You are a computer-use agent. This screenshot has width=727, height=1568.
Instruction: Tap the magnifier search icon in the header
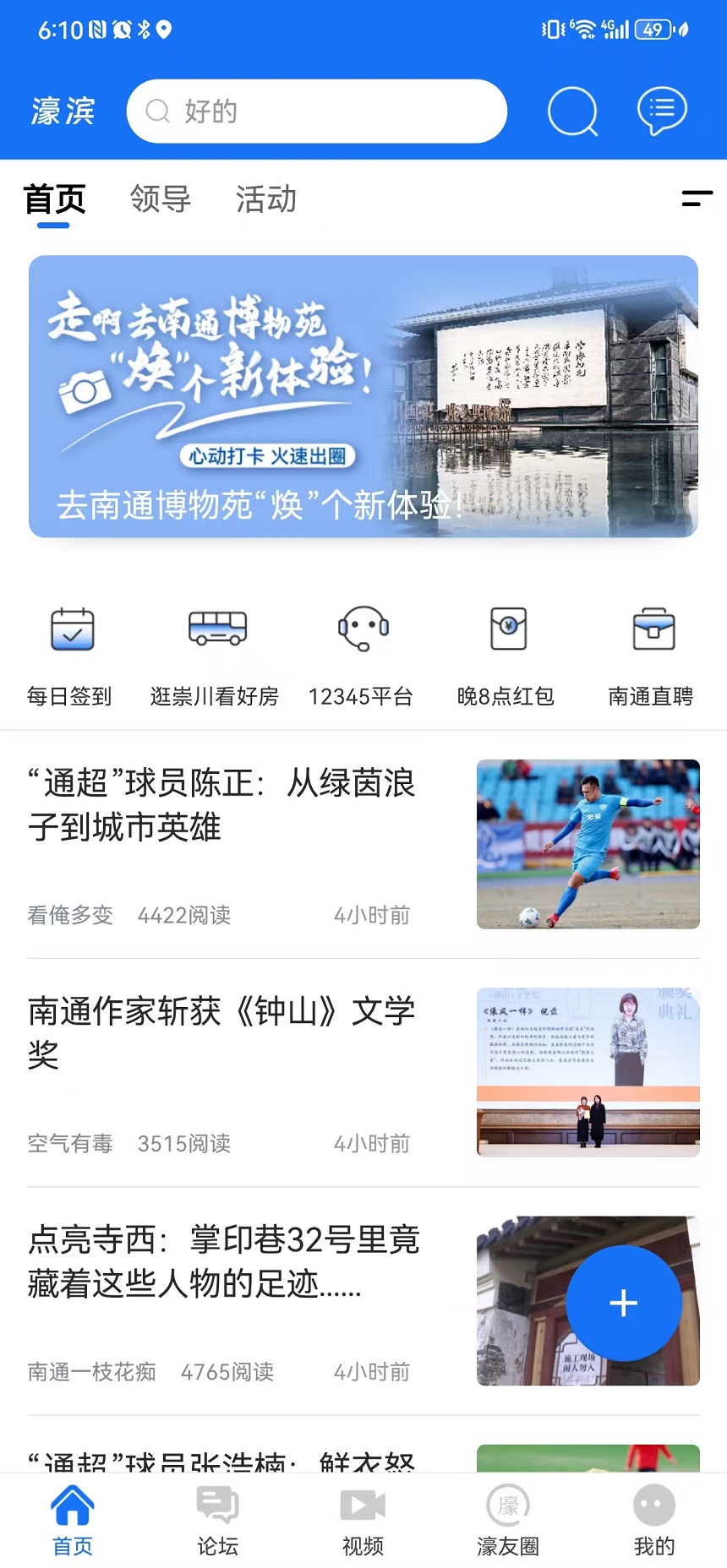click(573, 111)
